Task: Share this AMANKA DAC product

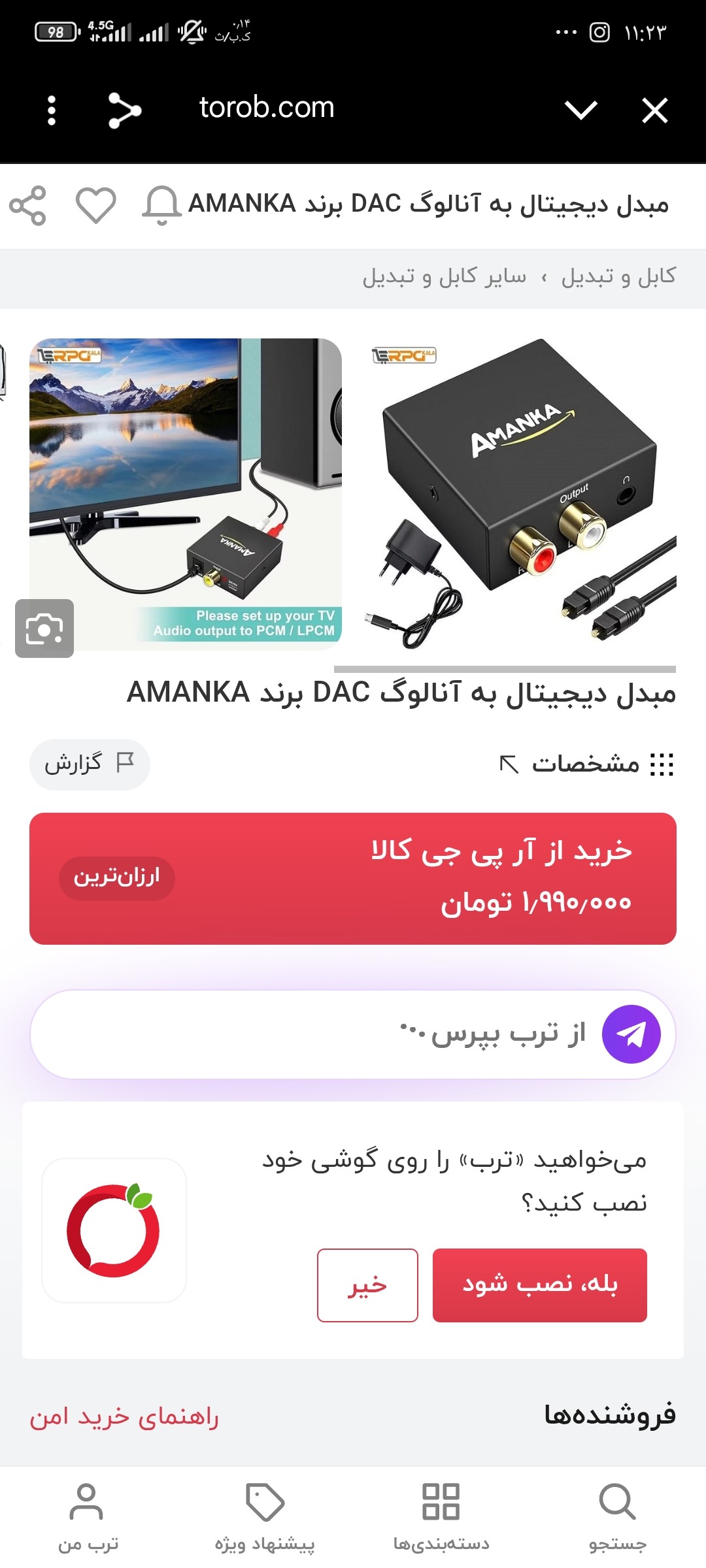Action: click(27, 206)
